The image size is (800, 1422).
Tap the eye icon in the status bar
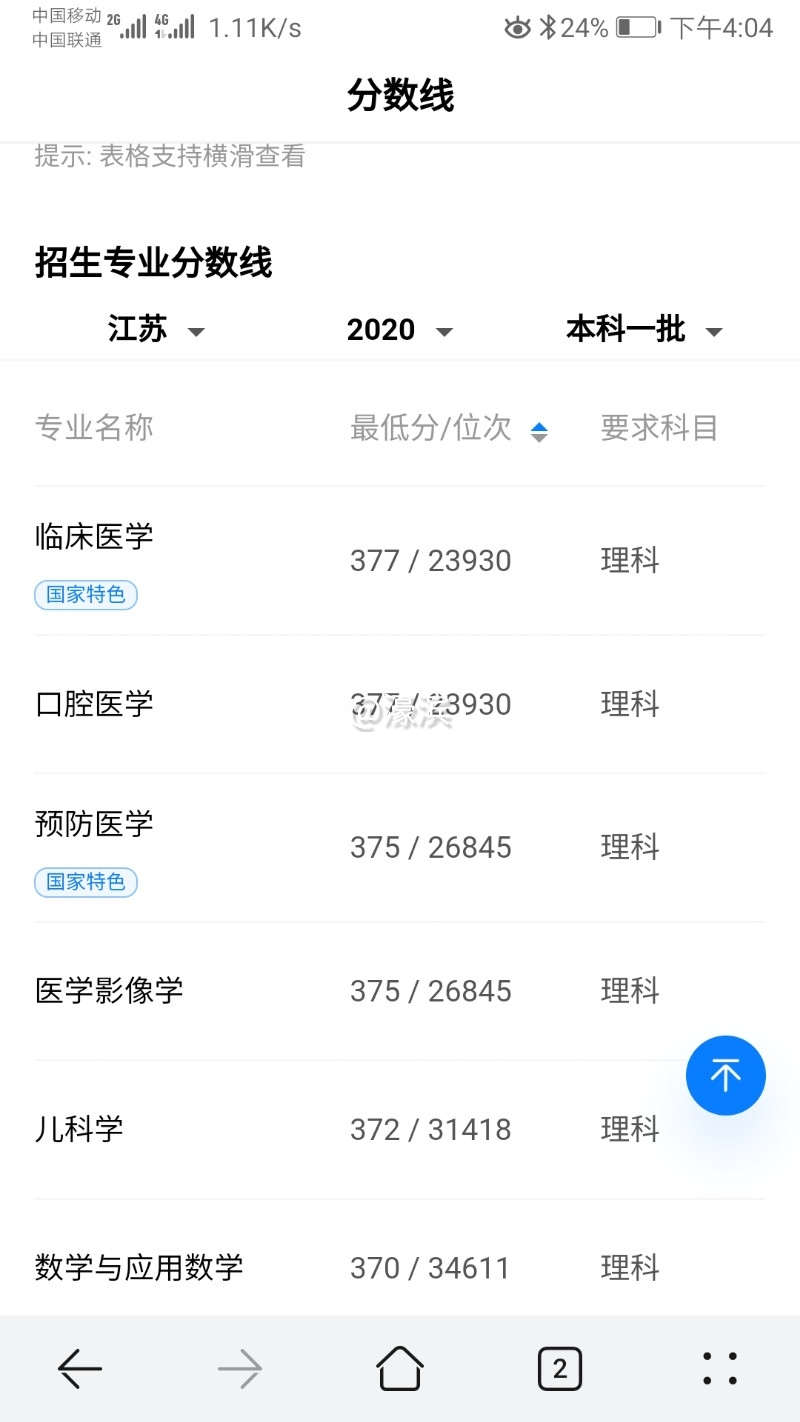point(518,28)
